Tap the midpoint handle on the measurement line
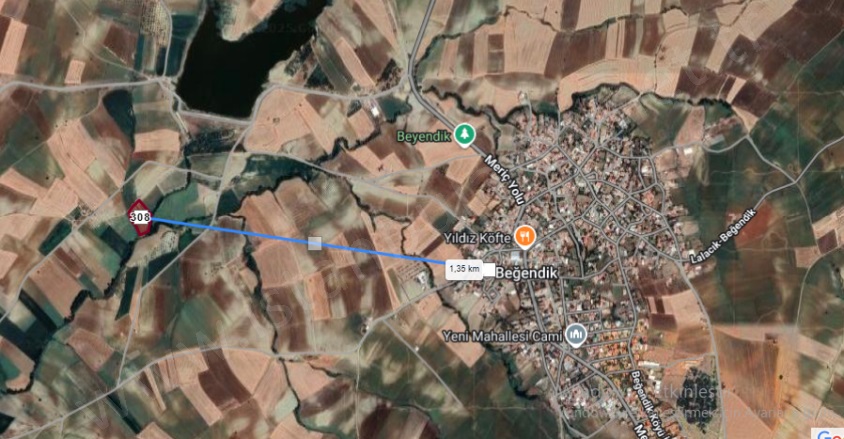Image resolution: width=844 pixels, height=439 pixels. pos(316,242)
